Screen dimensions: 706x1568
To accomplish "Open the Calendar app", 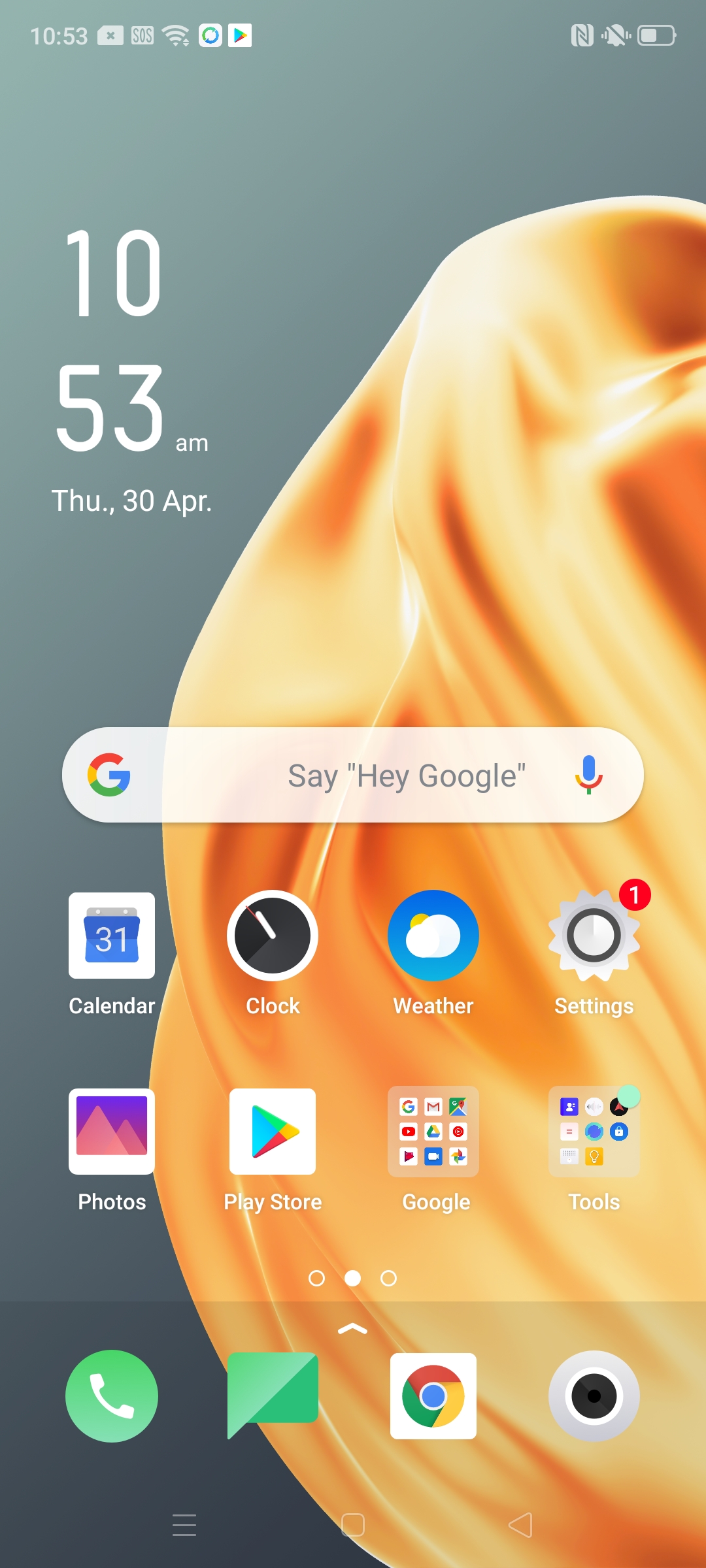I will [112, 936].
